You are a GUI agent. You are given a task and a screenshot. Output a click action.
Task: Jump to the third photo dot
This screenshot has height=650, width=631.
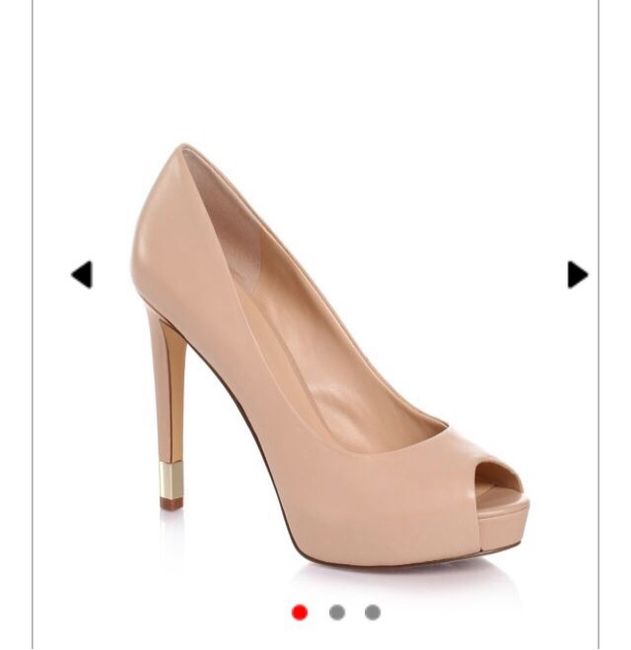point(372,612)
